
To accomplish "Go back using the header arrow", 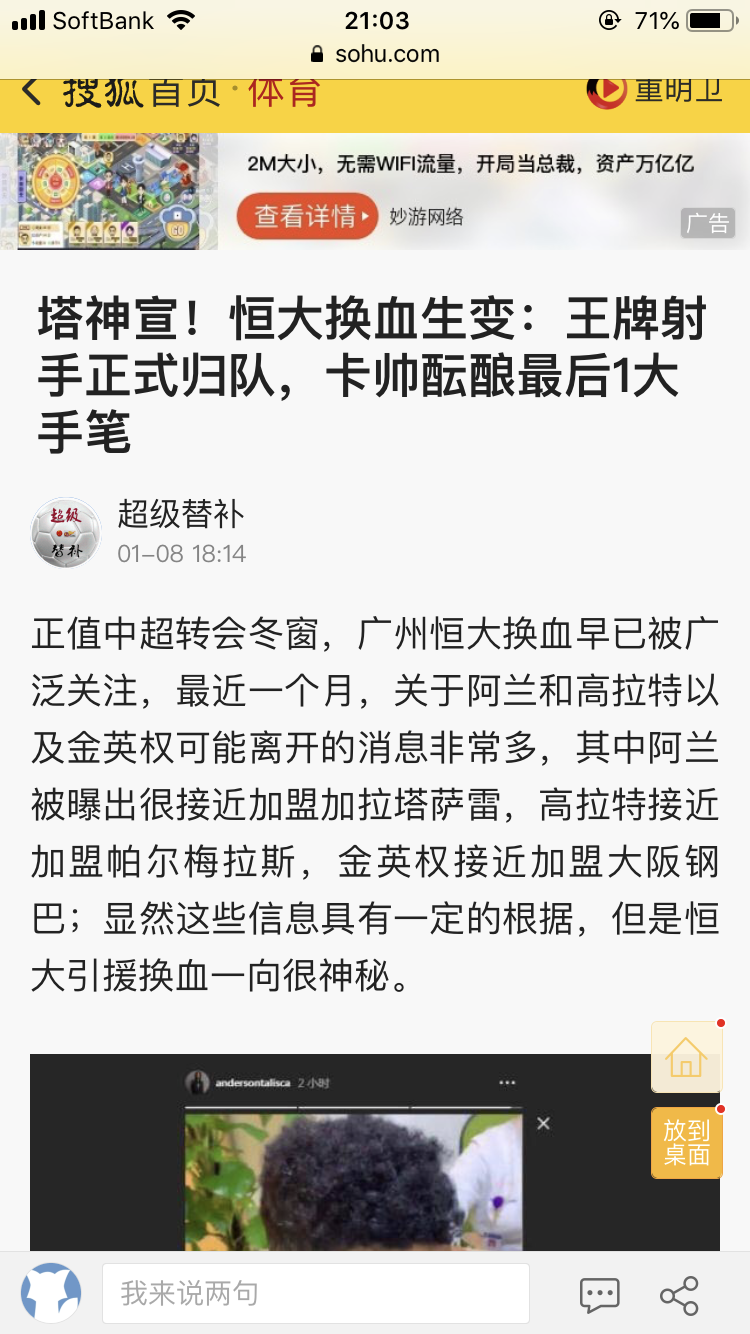I will point(31,92).
